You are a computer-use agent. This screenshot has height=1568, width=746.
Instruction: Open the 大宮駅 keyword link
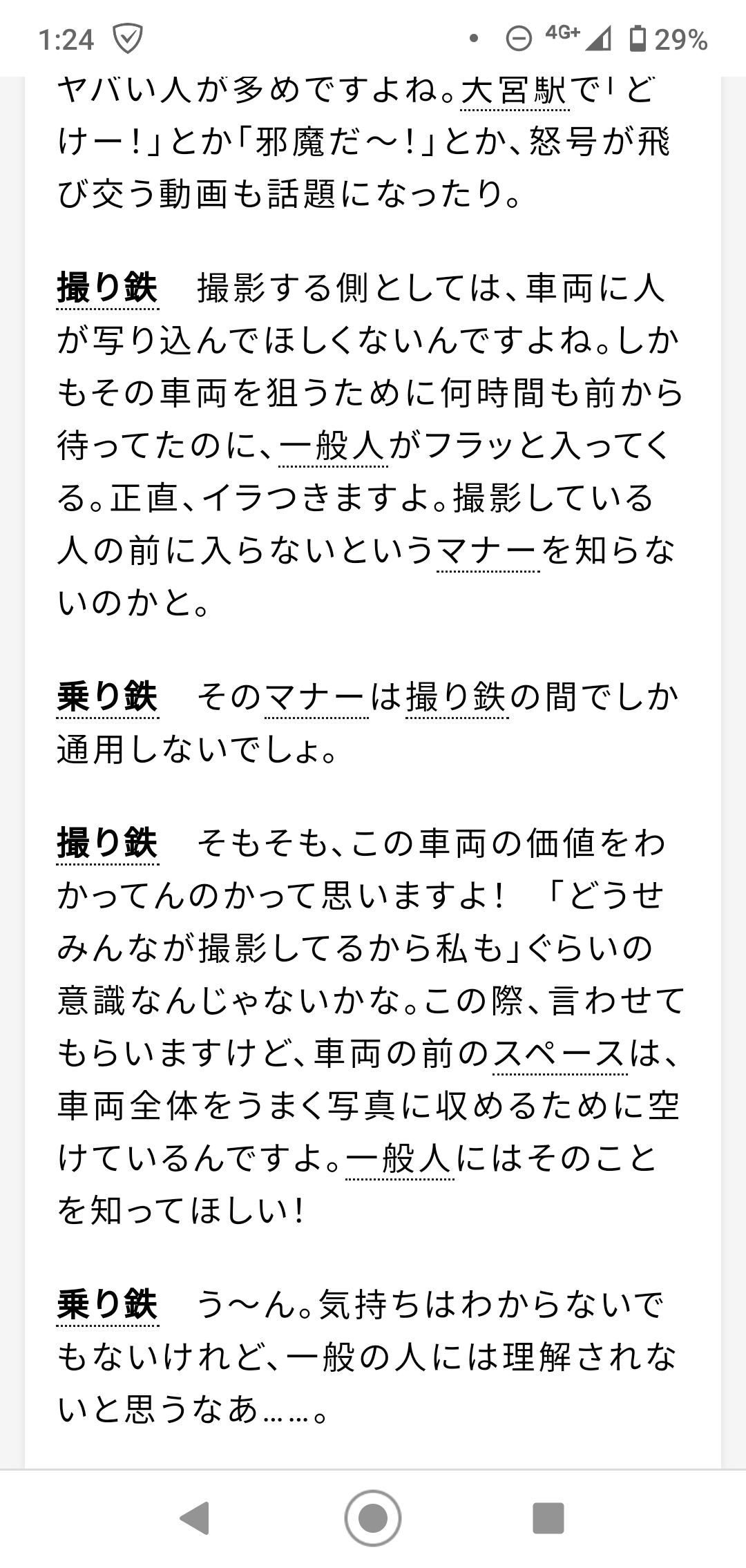515,90
